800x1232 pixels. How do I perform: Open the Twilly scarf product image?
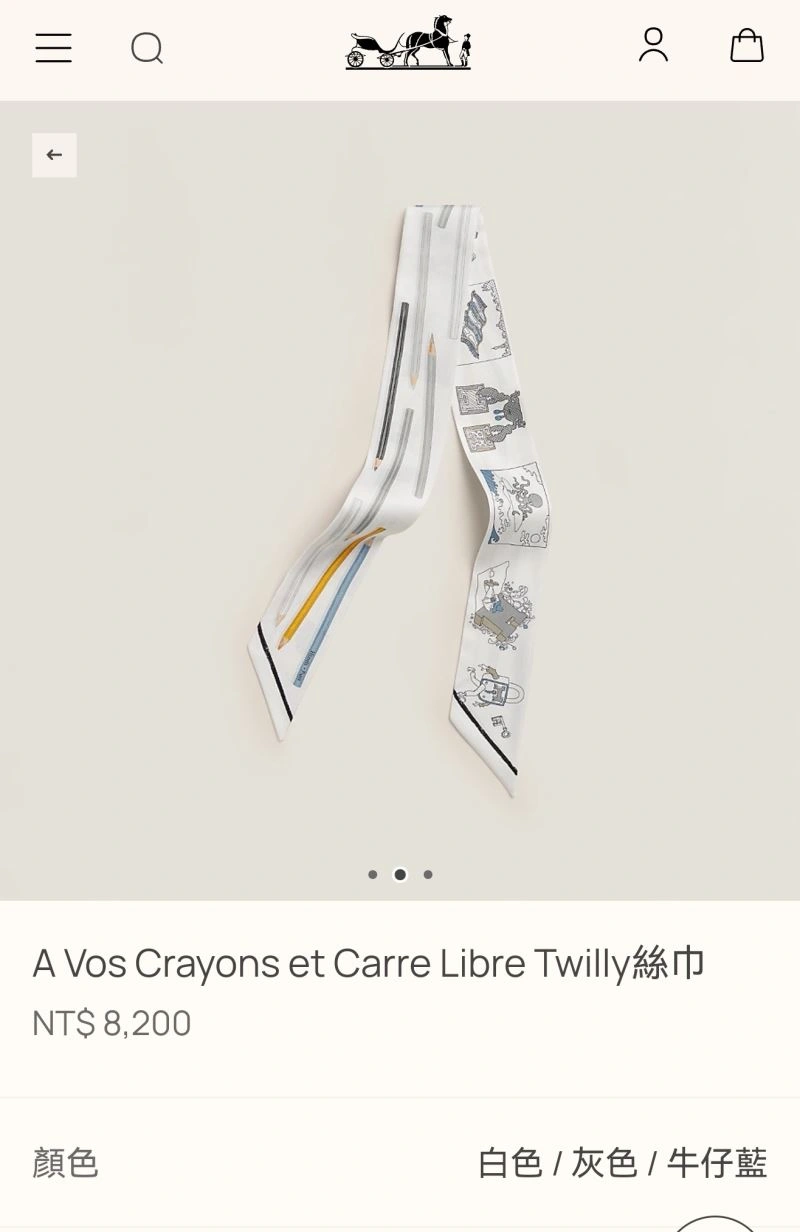click(x=400, y=500)
